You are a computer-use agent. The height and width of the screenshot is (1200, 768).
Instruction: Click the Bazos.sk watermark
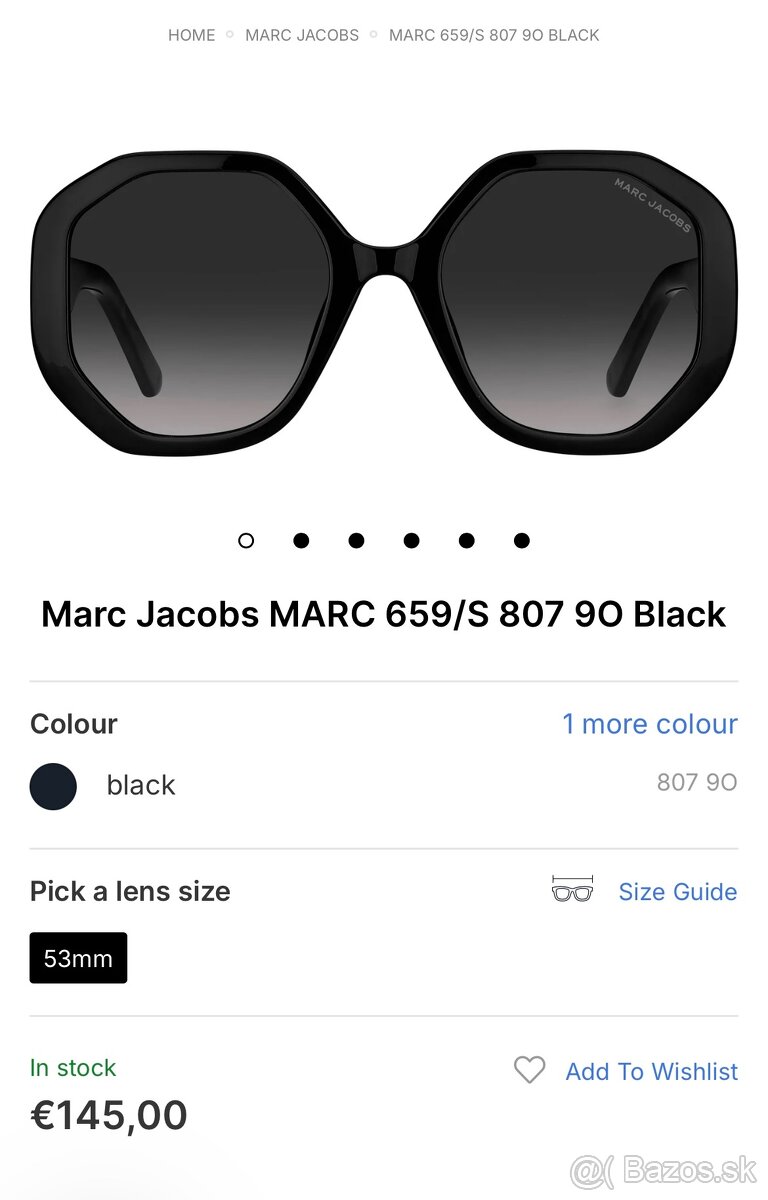687,1166
